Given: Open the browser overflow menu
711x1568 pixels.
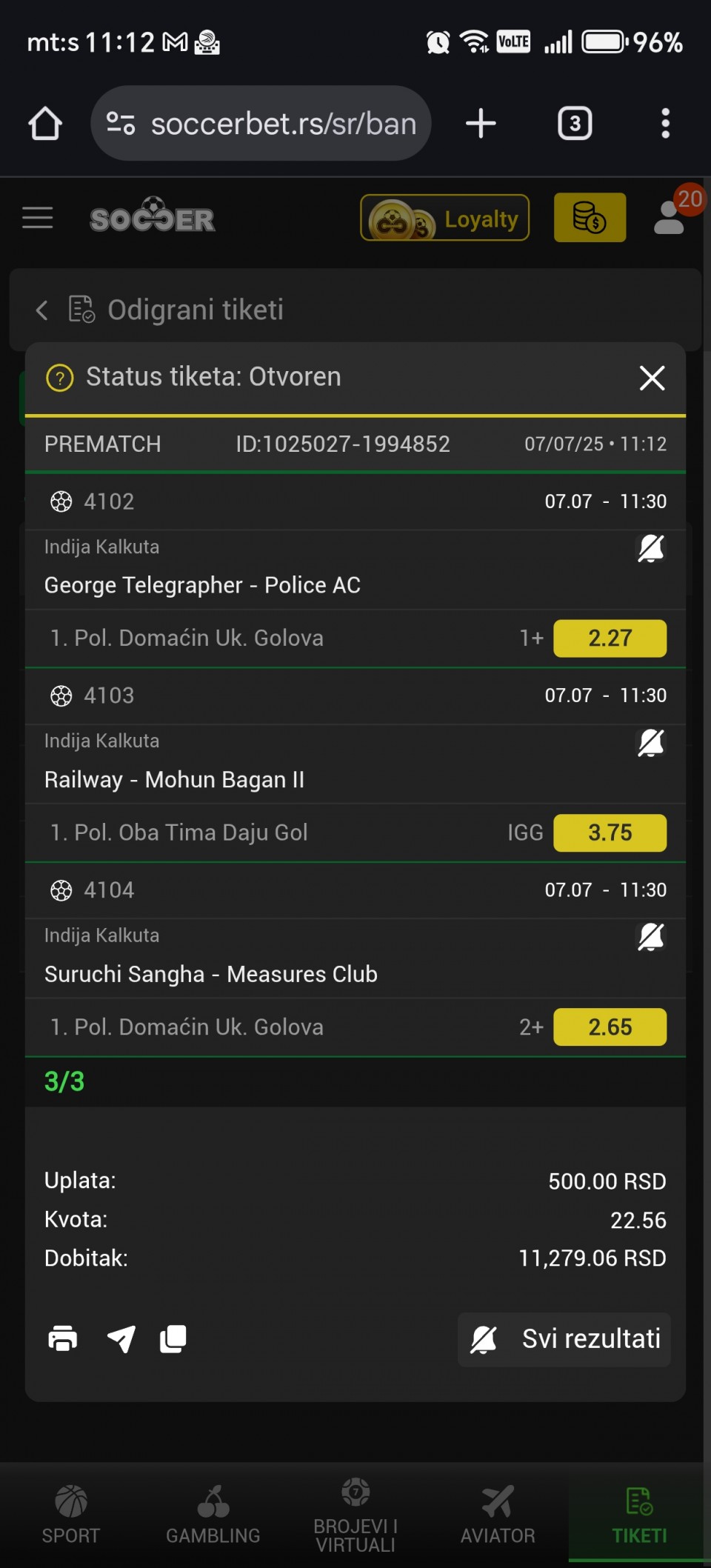Looking at the screenshot, I should tap(666, 124).
